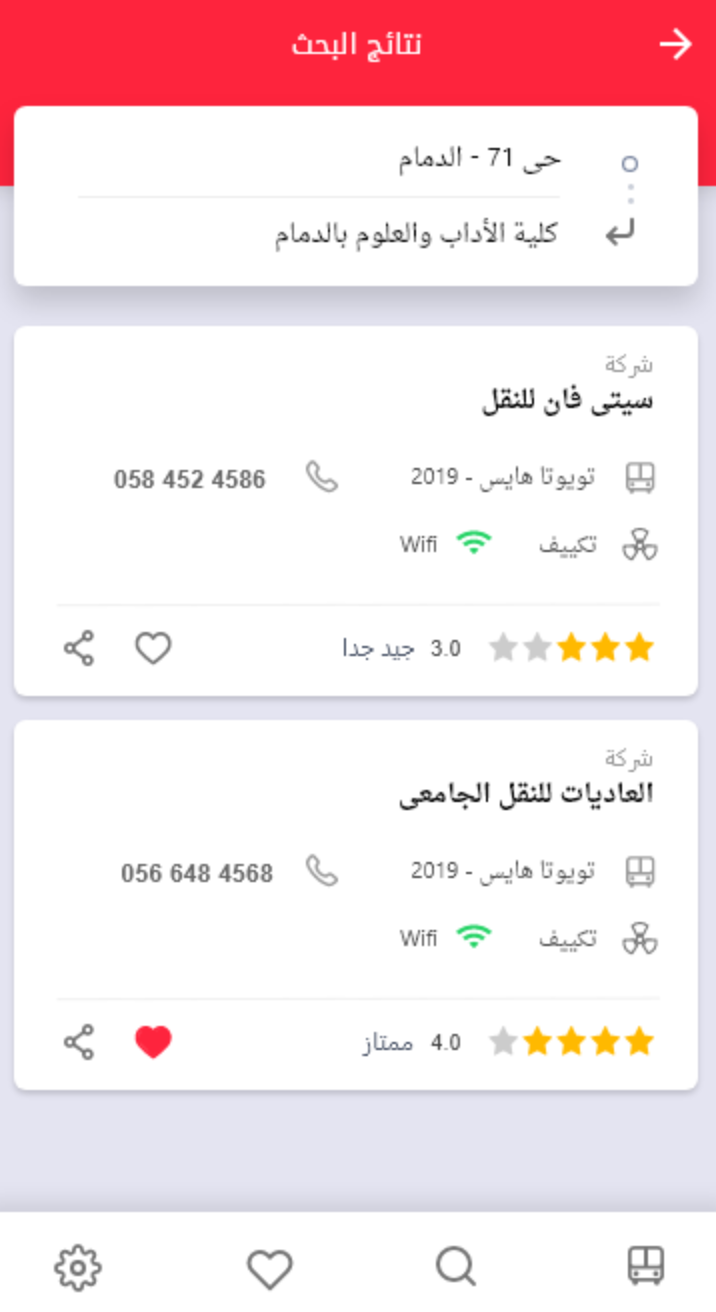
Task: Unfavorite العاديات للنقل الجامعى red heart
Action: tap(153, 1043)
